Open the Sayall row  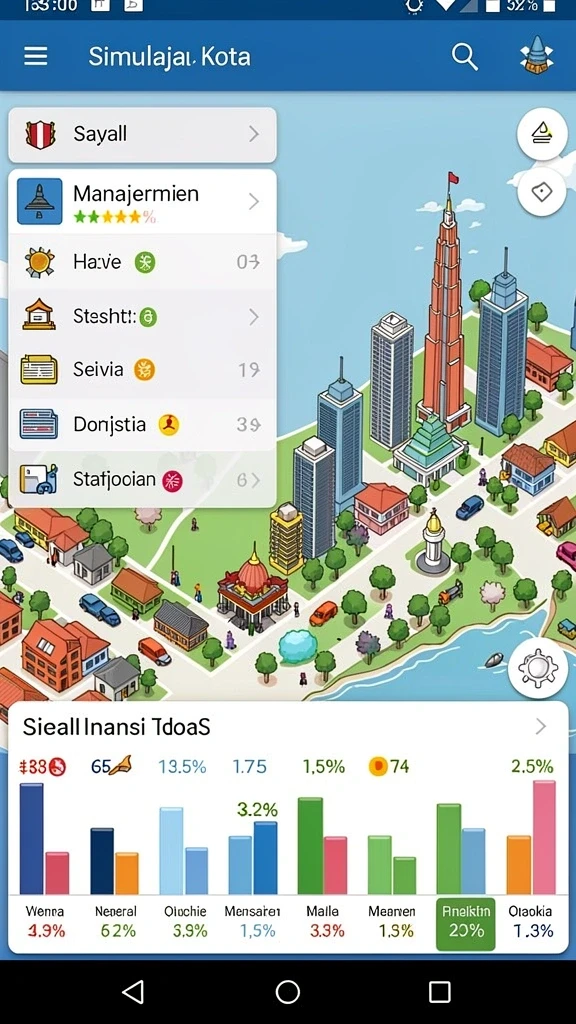(142, 135)
